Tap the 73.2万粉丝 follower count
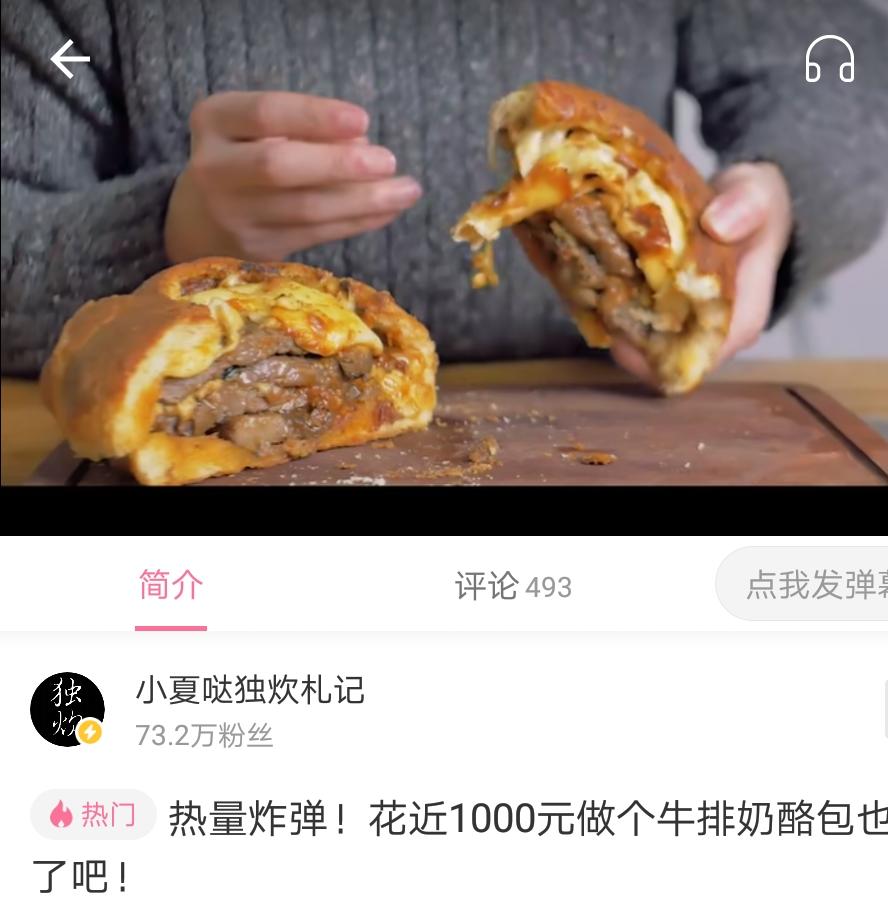 click(204, 736)
